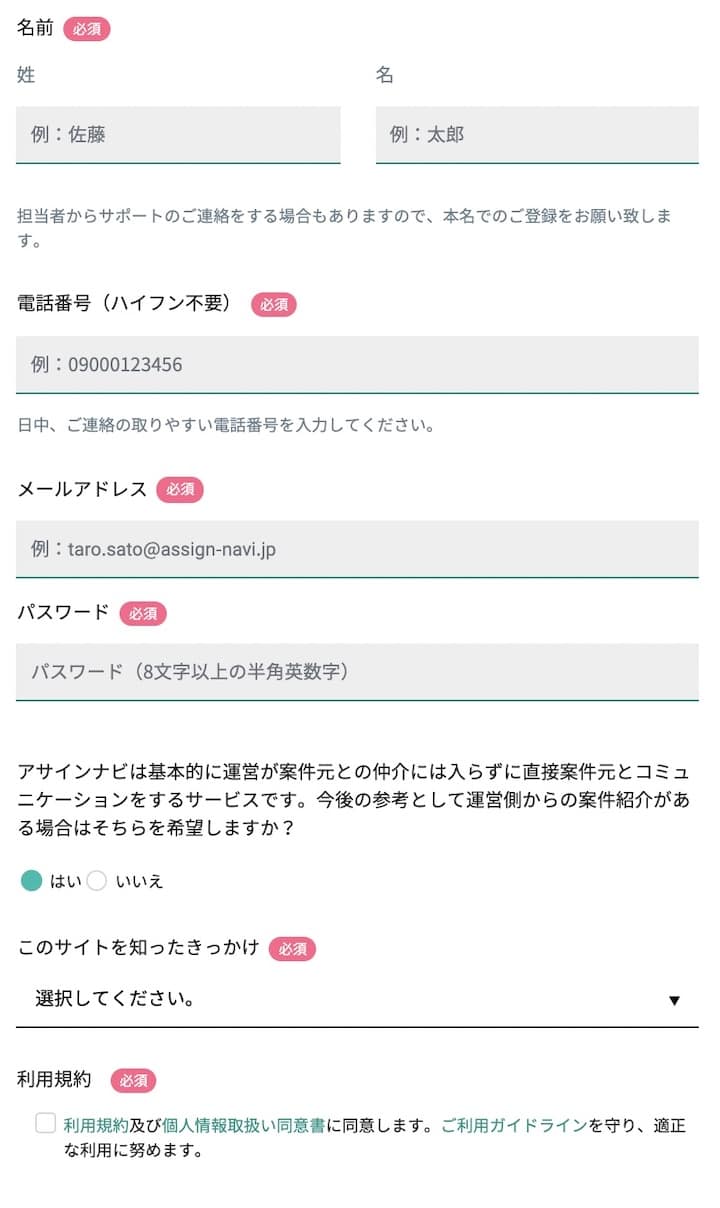Click the 必須 badge next to 電話番号

275,306
